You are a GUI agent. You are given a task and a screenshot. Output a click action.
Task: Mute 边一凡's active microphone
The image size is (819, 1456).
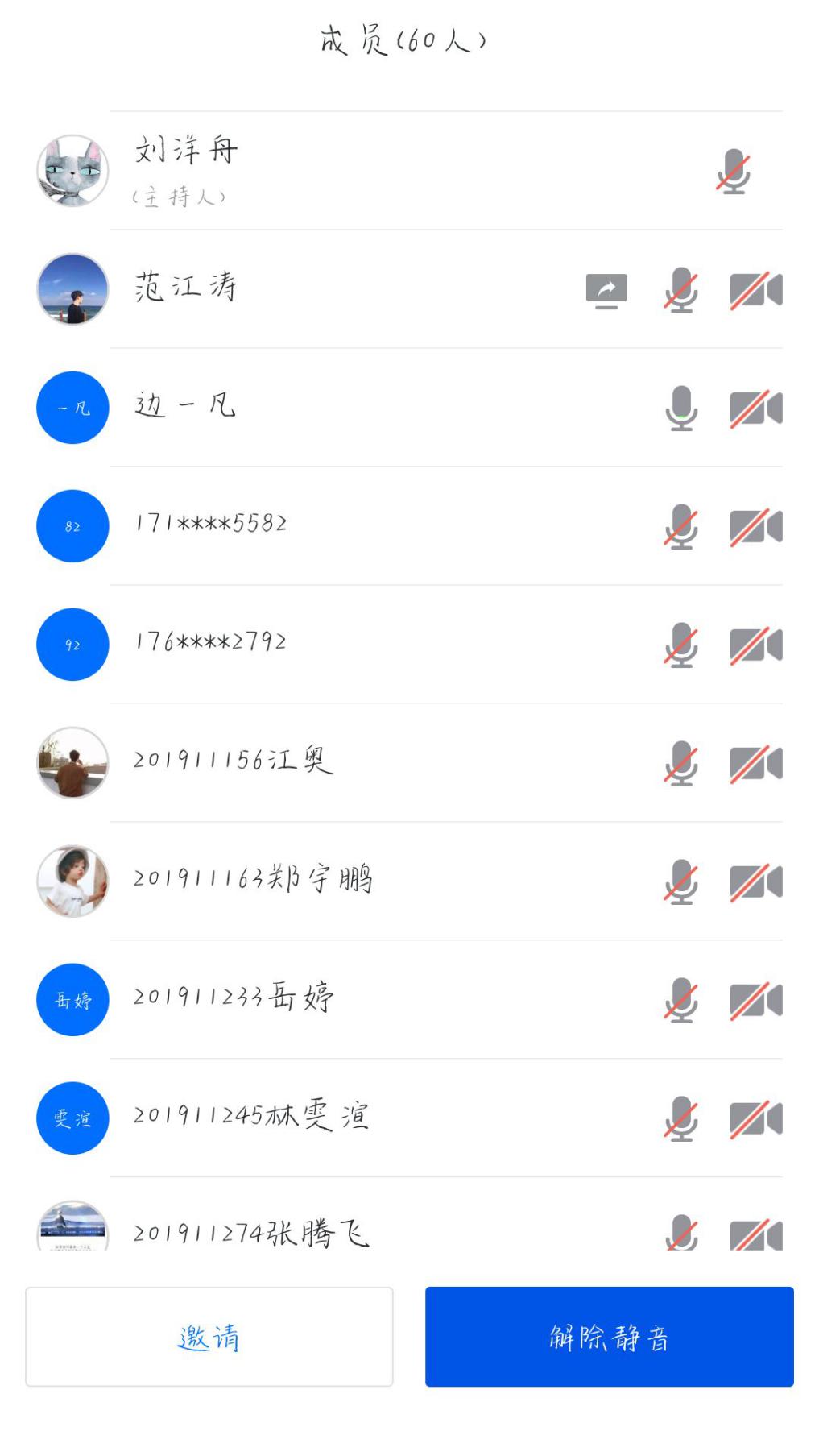(680, 408)
